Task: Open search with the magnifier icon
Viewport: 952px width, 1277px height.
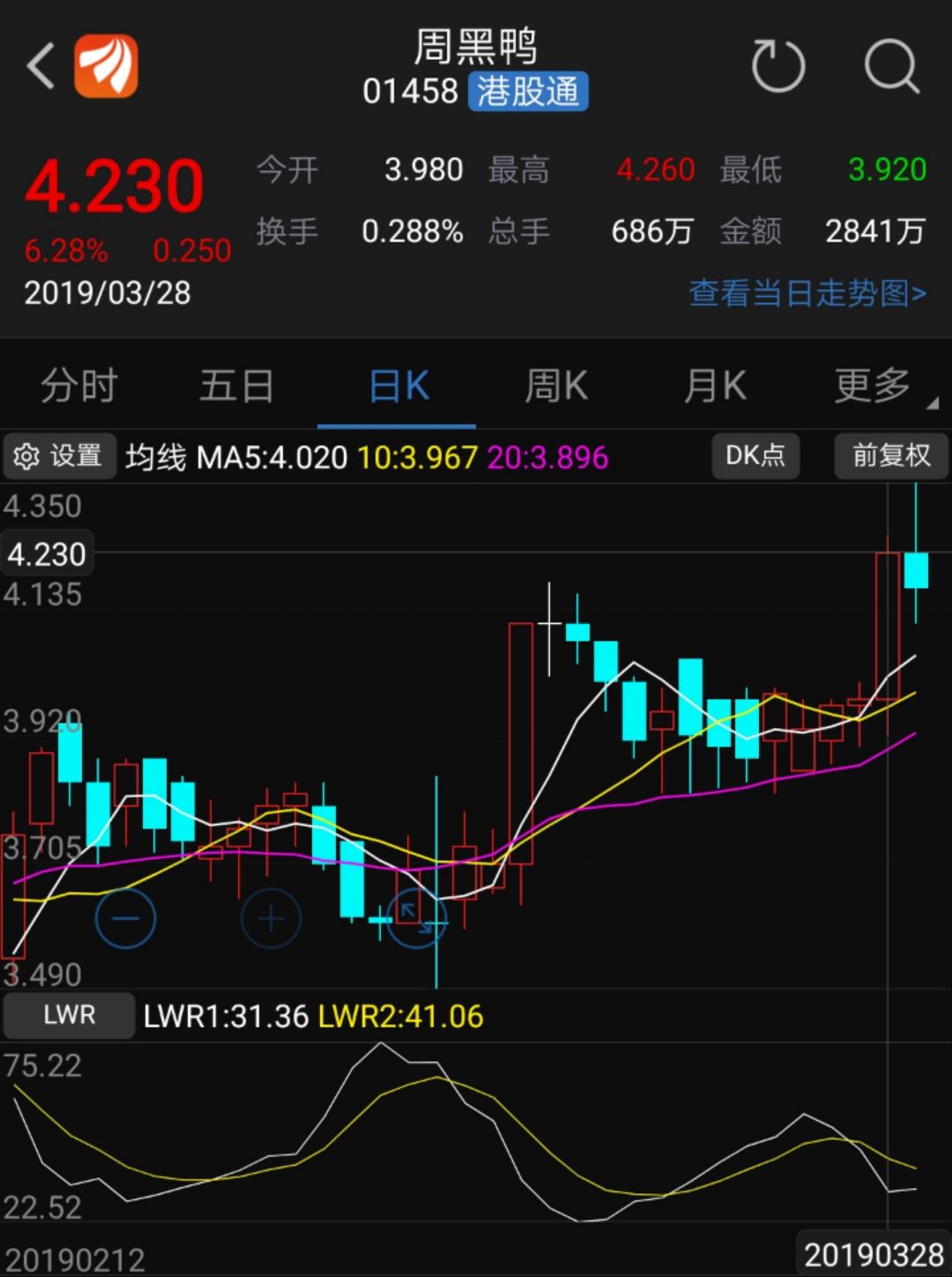Action: tap(892, 66)
